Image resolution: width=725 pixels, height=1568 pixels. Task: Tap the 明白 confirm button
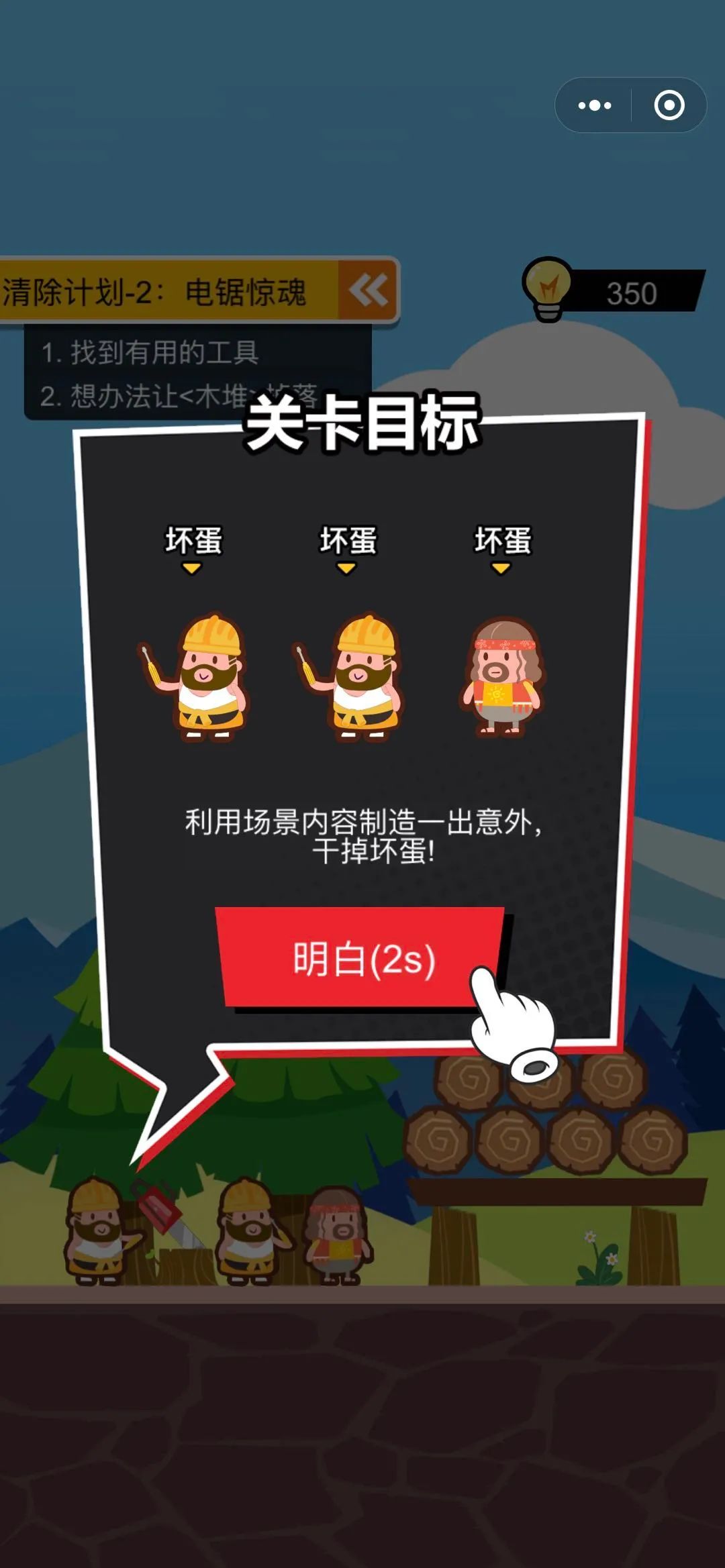tap(362, 957)
